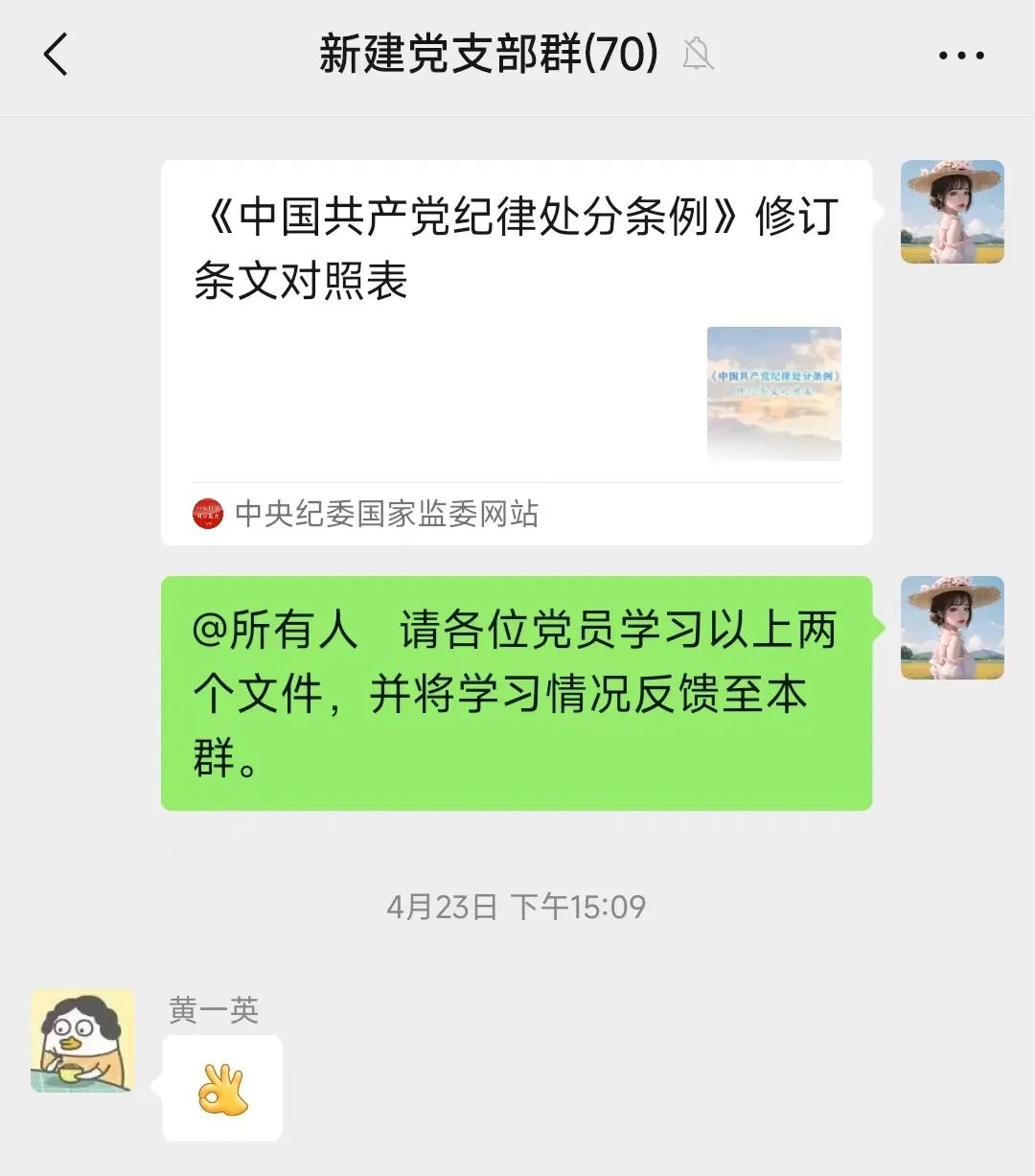1035x1176 pixels.
Task: Tap the sender avatar beside the article card
Action: pos(952,212)
